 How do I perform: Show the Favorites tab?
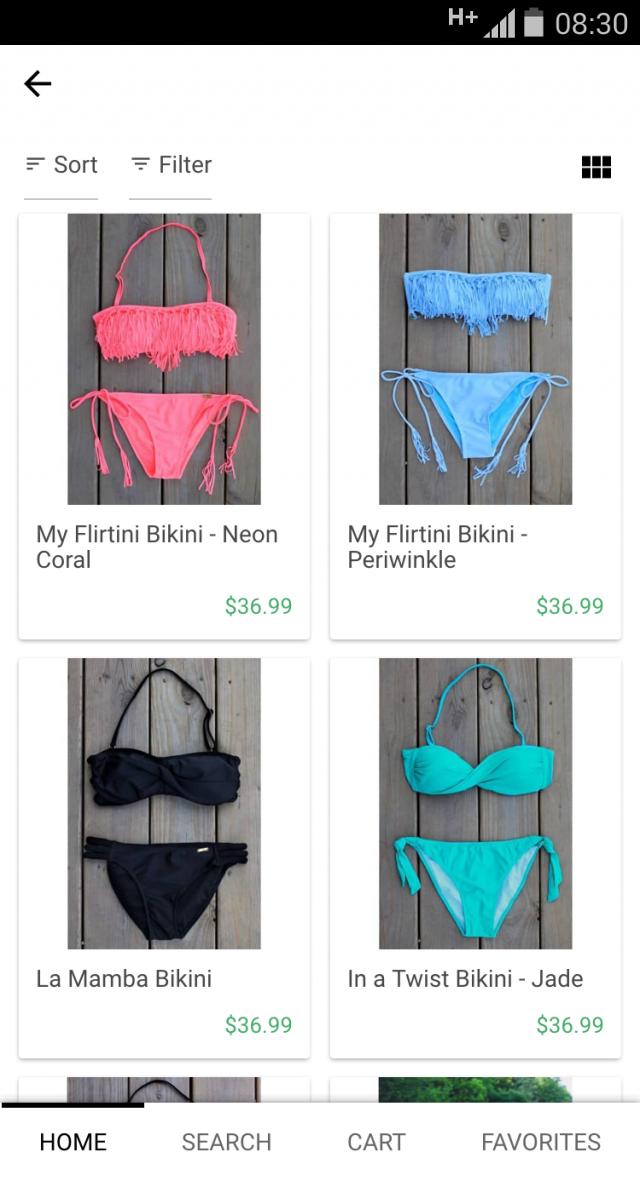(x=541, y=1142)
